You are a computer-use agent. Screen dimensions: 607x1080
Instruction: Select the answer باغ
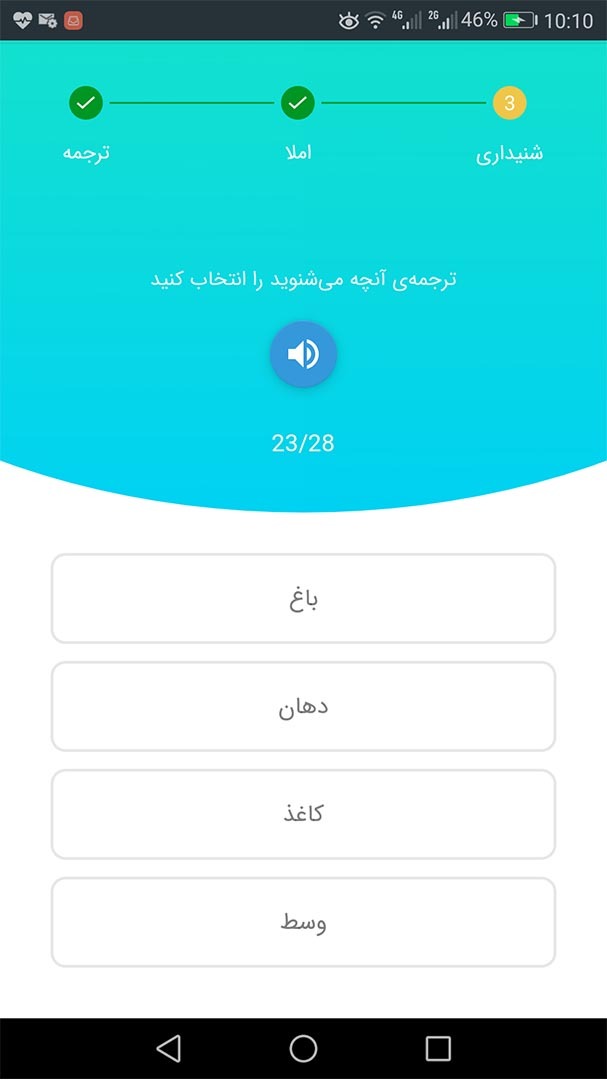pos(303,599)
